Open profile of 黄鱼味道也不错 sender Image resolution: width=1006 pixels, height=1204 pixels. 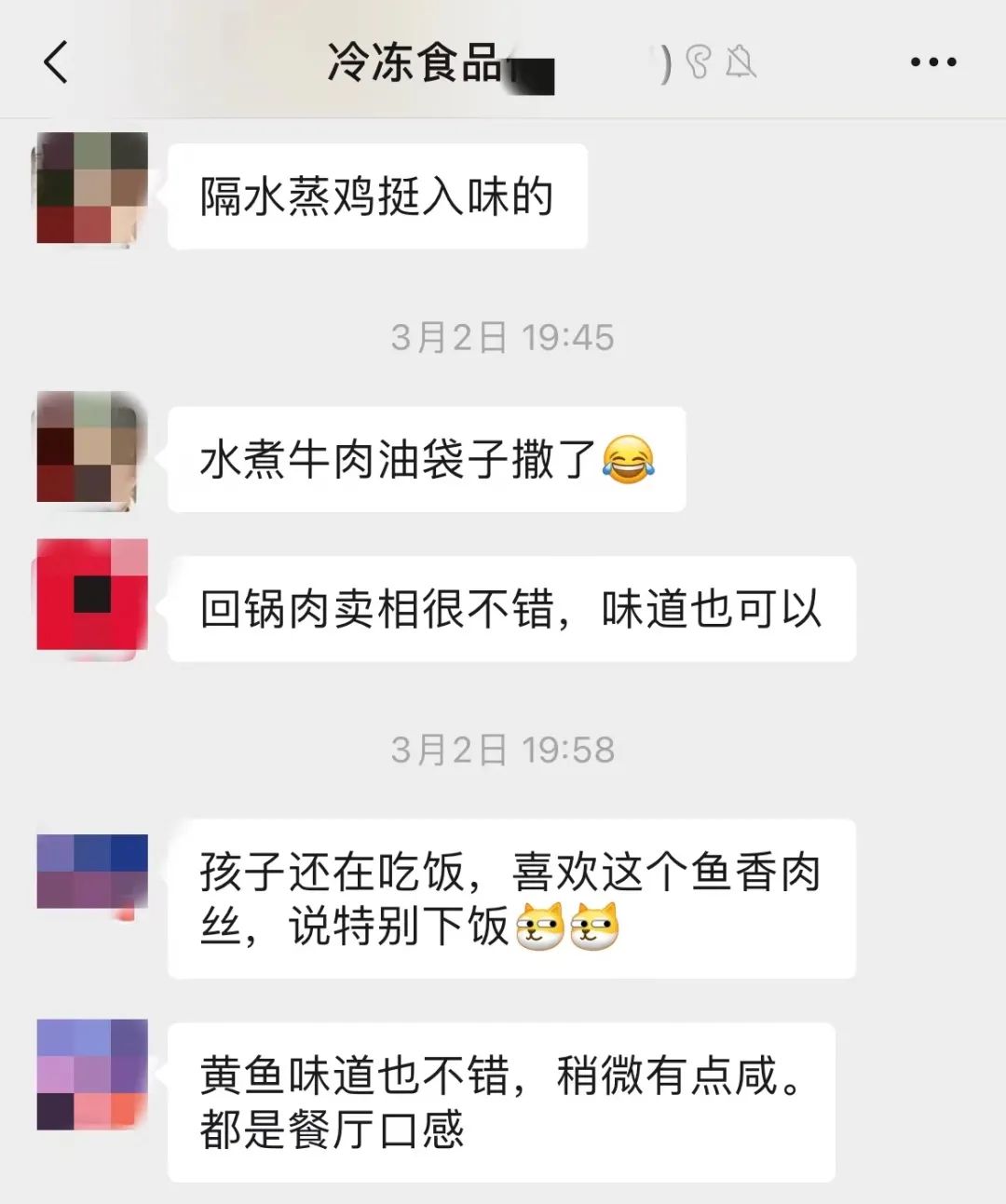coord(92,1075)
